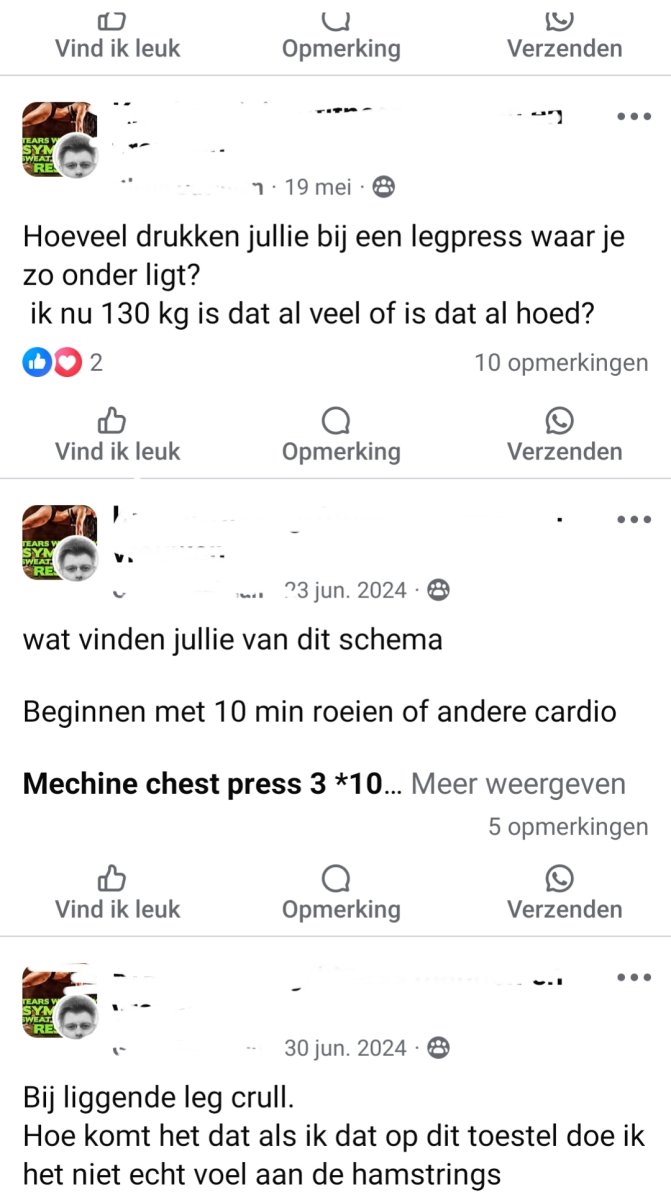The height and width of the screenshot is (1200, 671).
Task: Open overflow menu of the 30 jun. 2024 post
Action: 634,977
